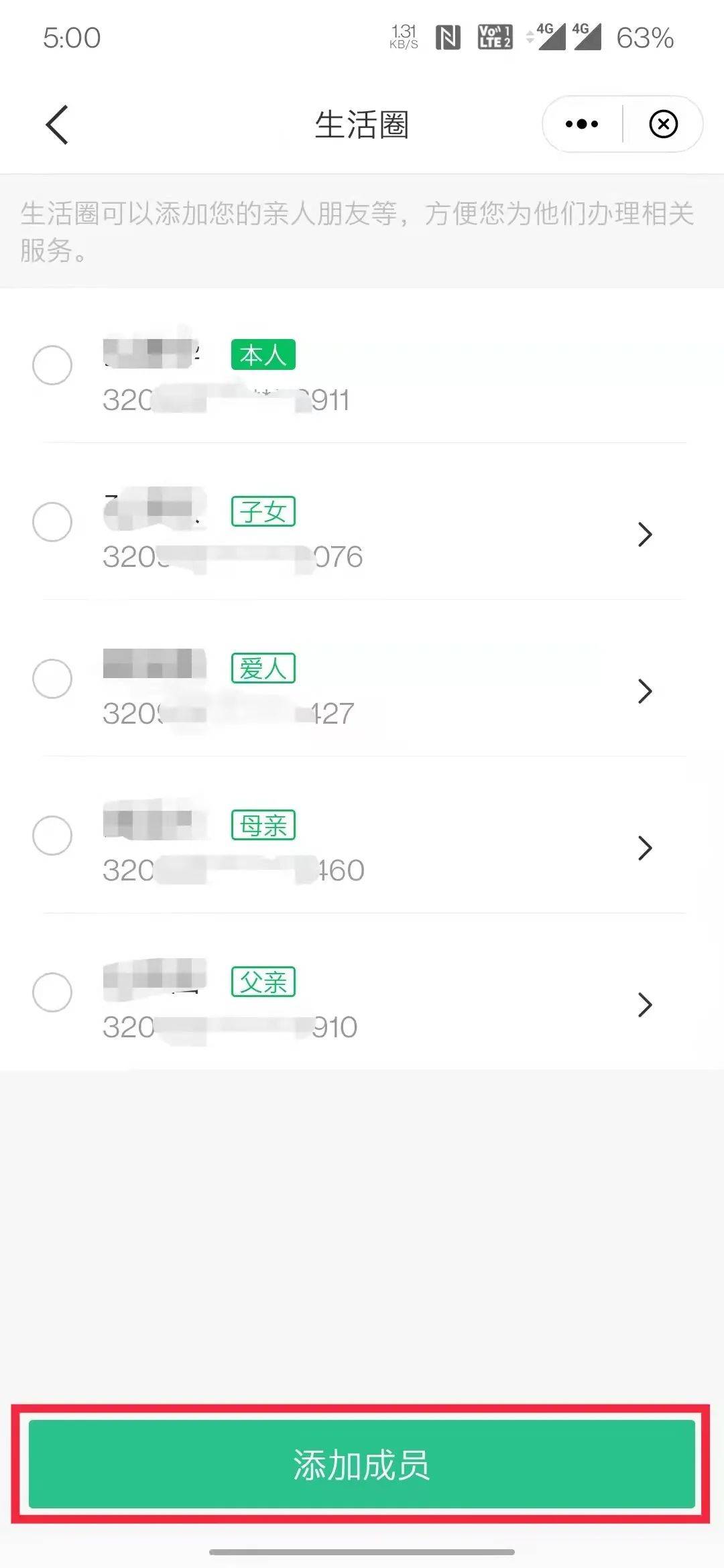This screenshot has height=1568, width=724.
Task: Tap the NFC status bar icon
Action: coord(448,38)
